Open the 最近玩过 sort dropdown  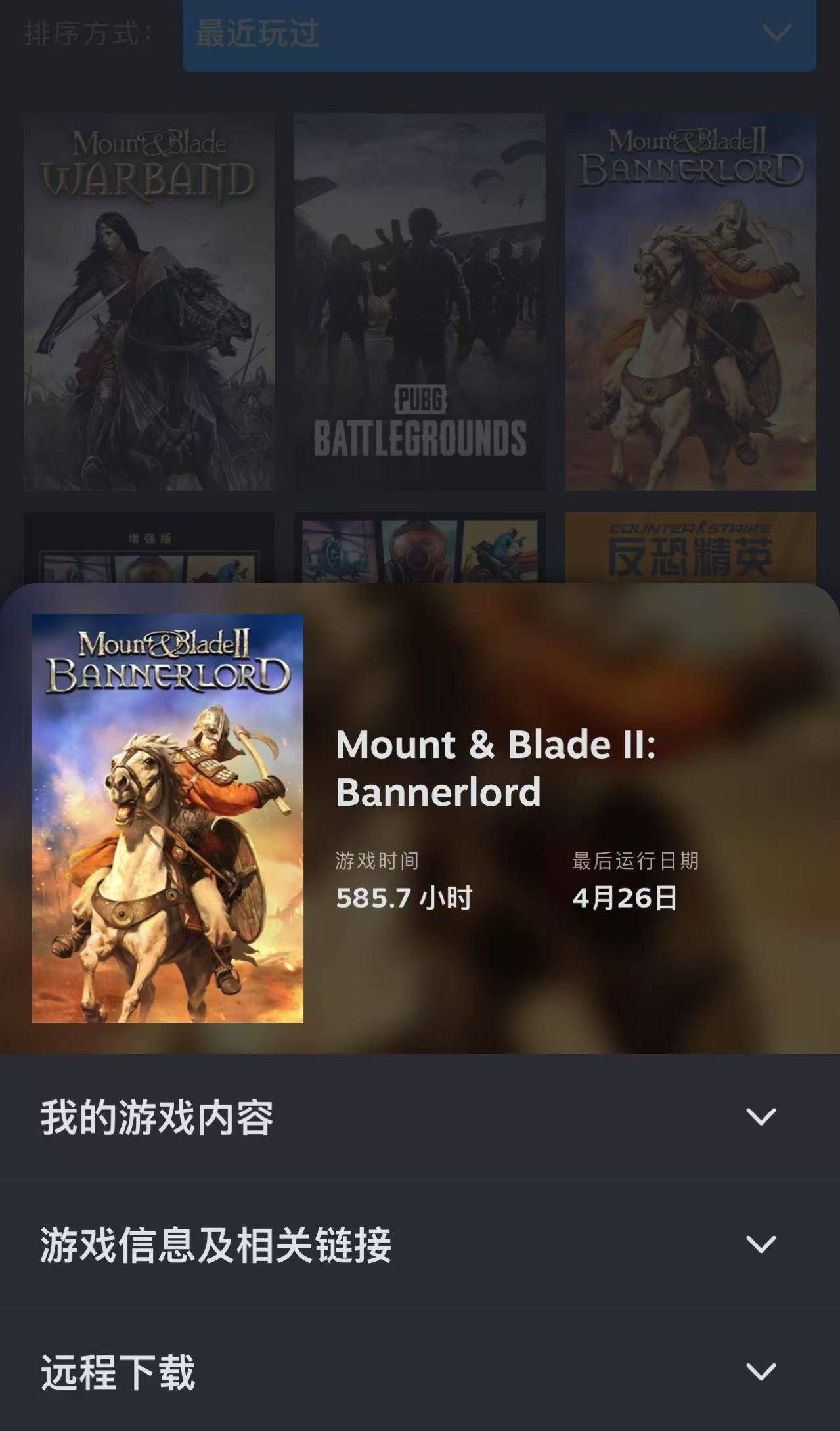499,34
